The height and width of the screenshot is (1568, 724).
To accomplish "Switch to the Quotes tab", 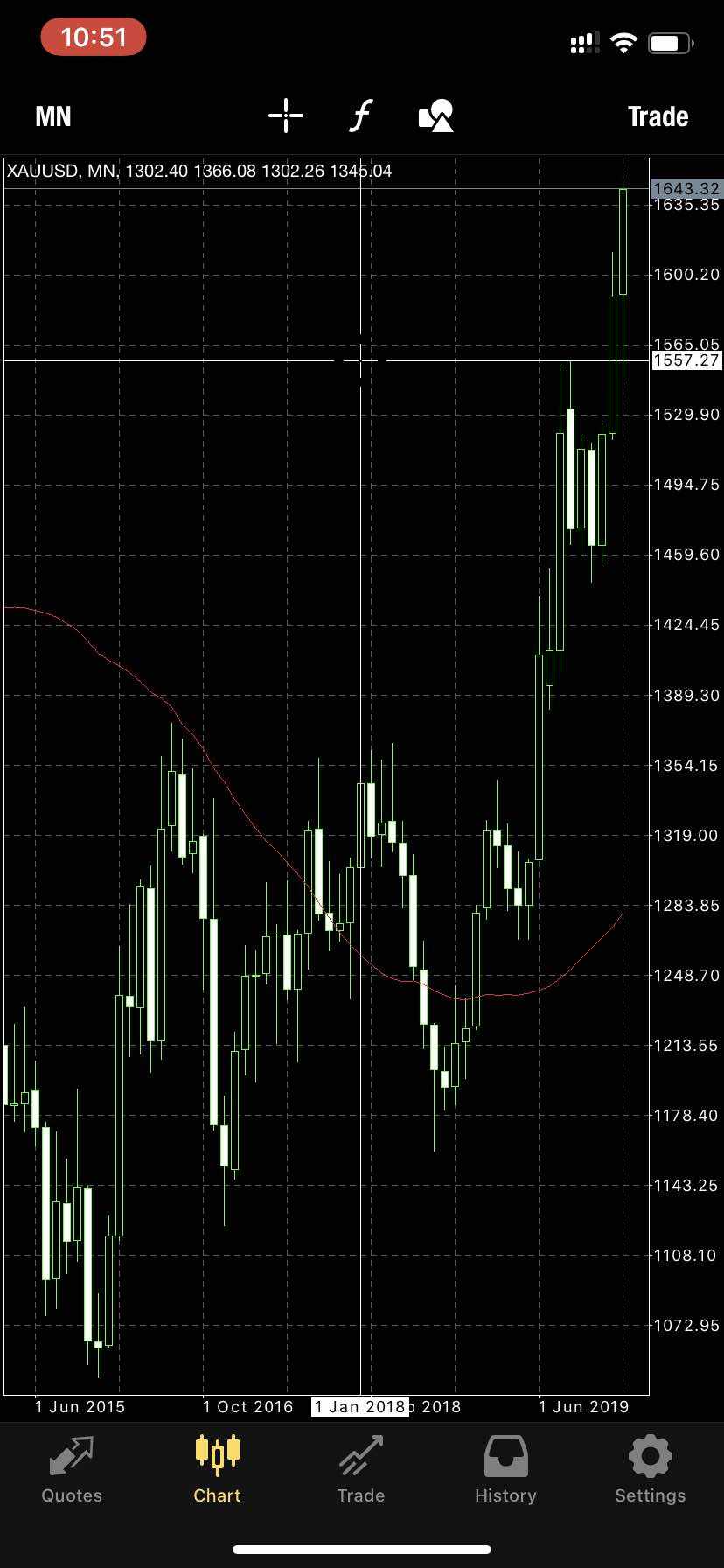I will (x=72, y=1470).
